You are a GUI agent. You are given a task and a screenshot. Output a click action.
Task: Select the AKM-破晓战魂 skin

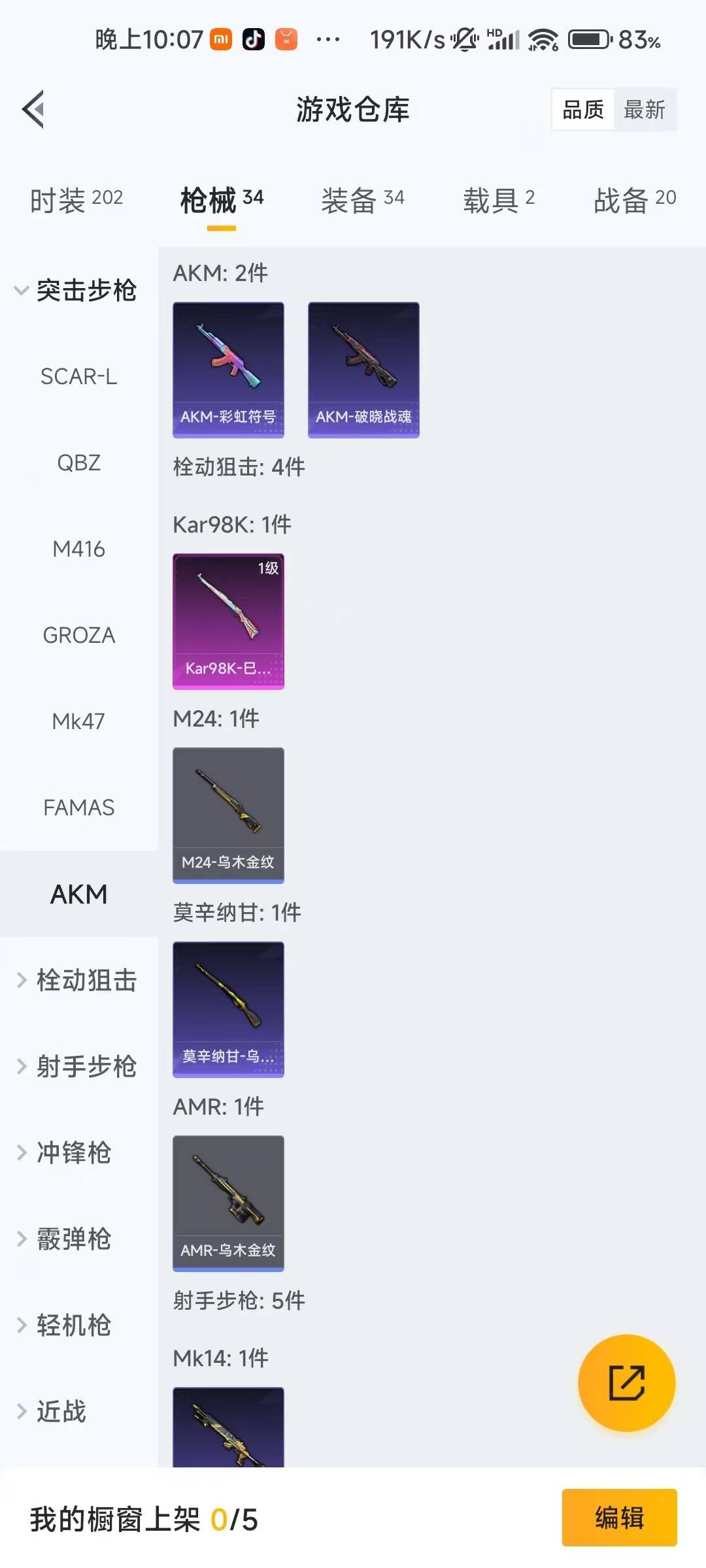[x=363, y=369]
